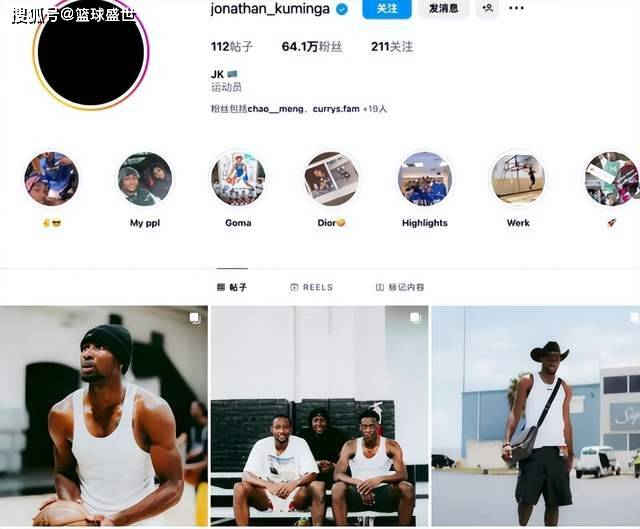
Task: Open the 211关注 following list
Action: [391, 47]
